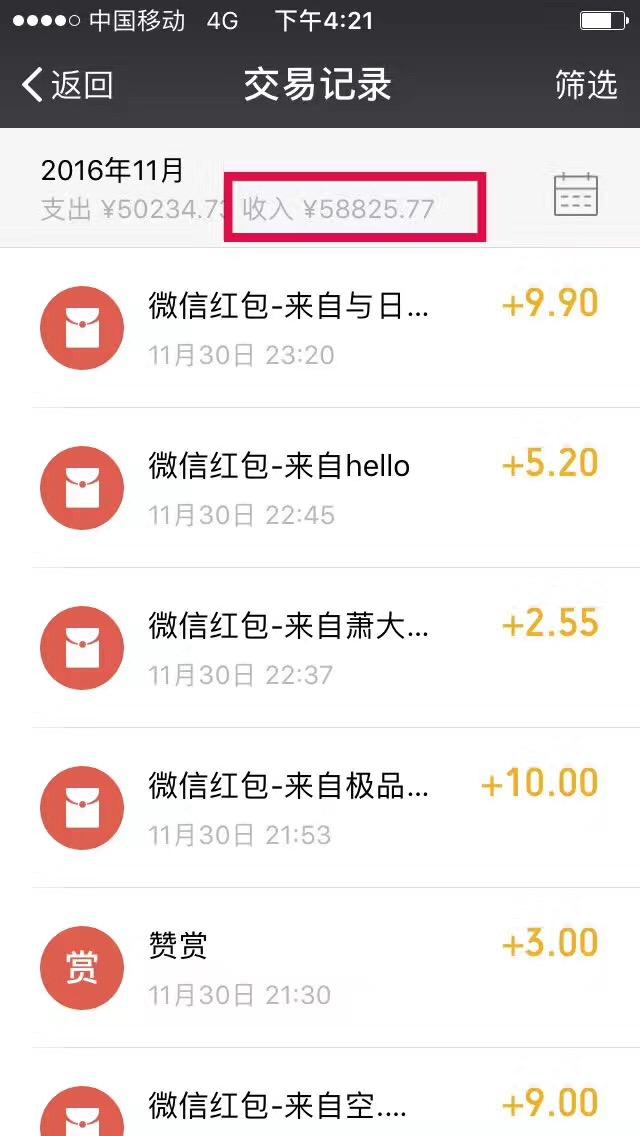Open the calendar month picker icon
Screen dimensions: 640x1136
click(575, 194)
